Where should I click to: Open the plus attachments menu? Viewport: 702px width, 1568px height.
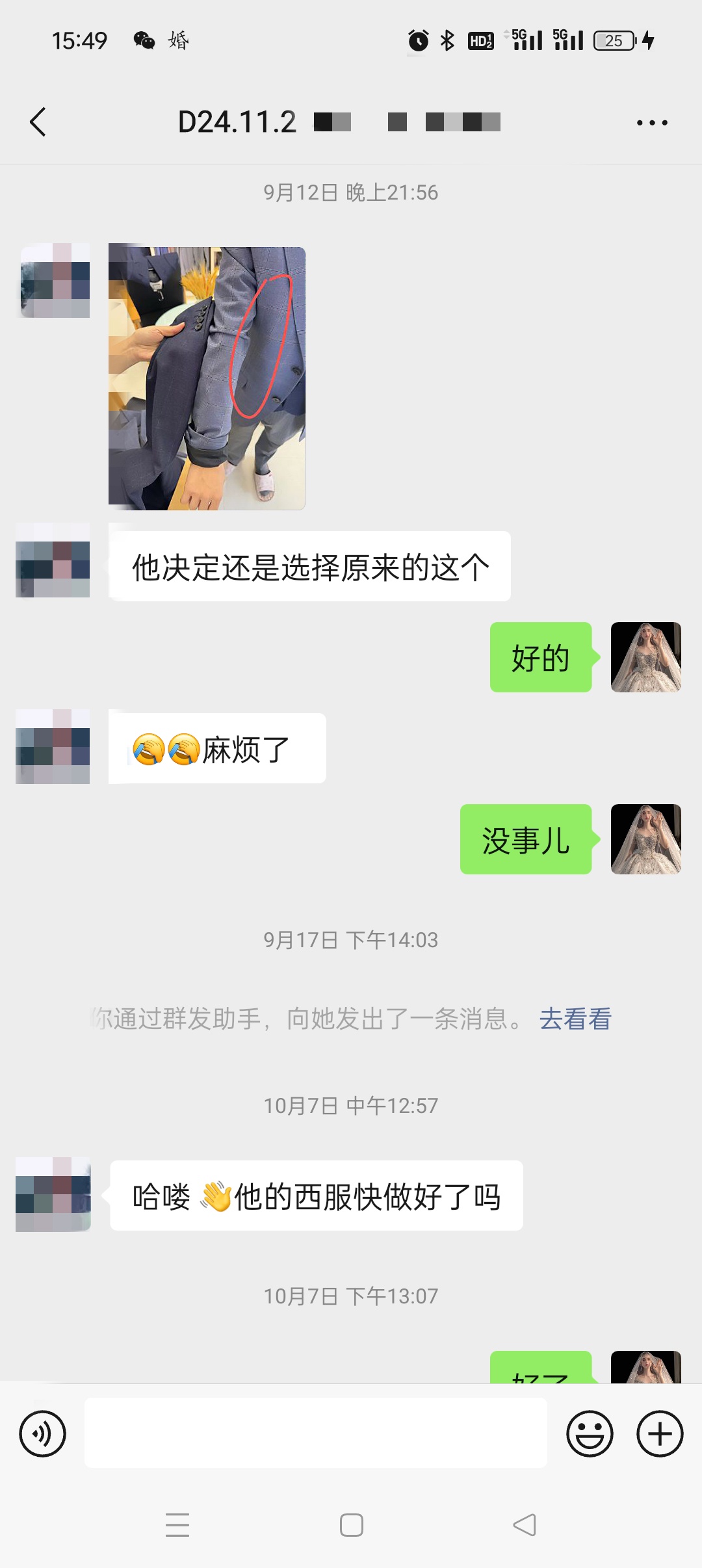(x=660, y=1433)
